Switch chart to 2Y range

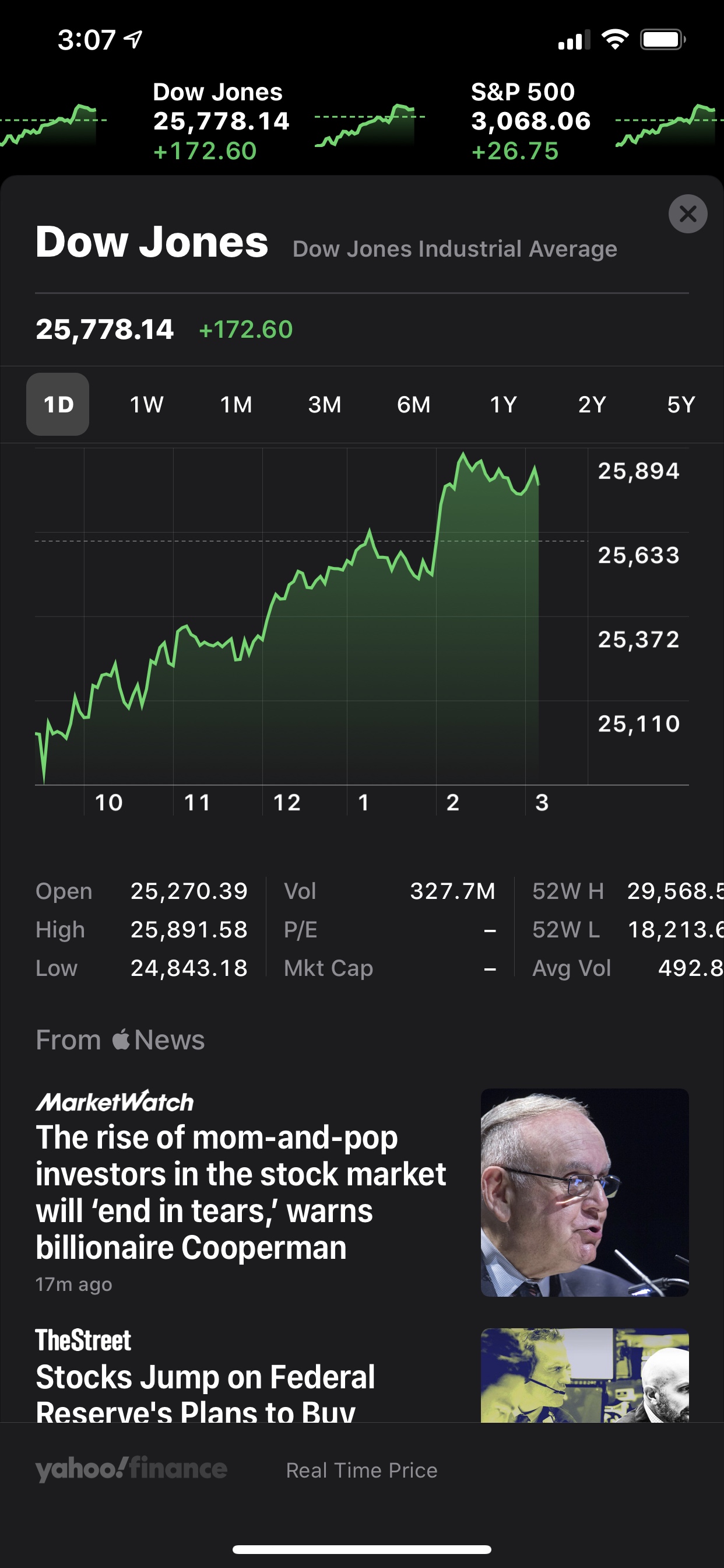592,404
